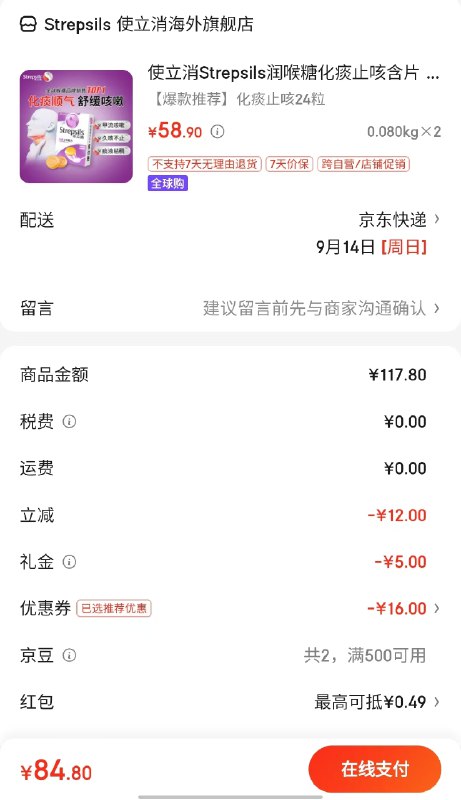Show 京豆 info details
Image resolution: width=461 pixels, height=800 pixels.
click(69, 655)
